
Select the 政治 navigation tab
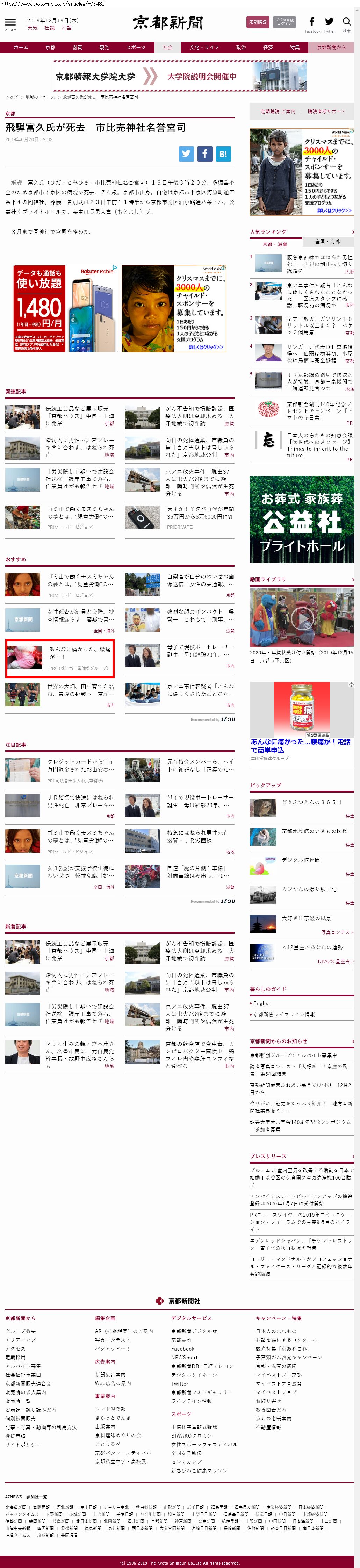241,48
